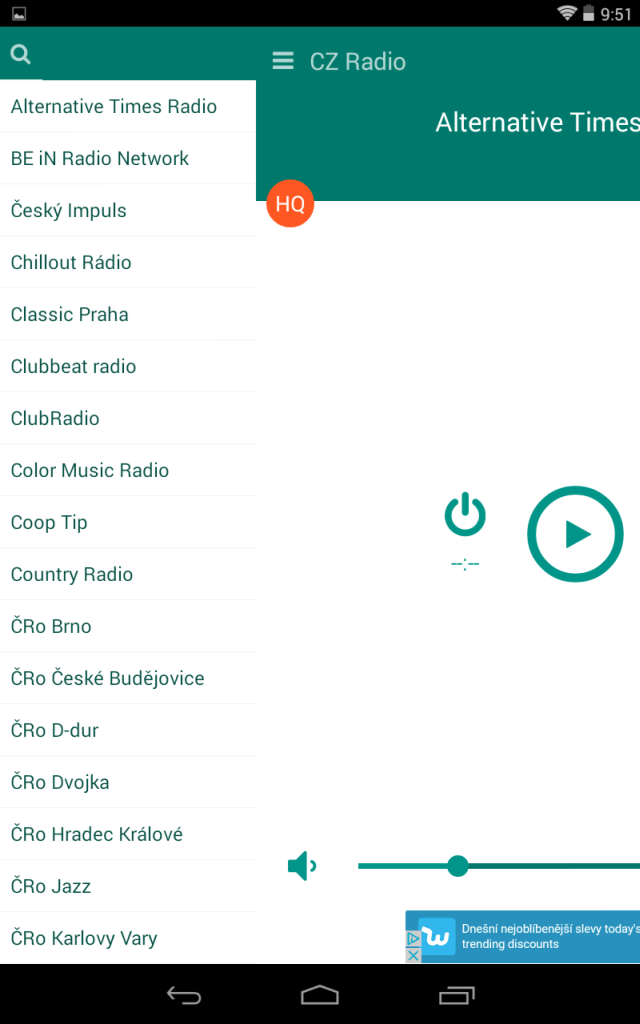640x1024 pixels.
Task: Play Classic Praha station
Action: click(x=128, y=314)
